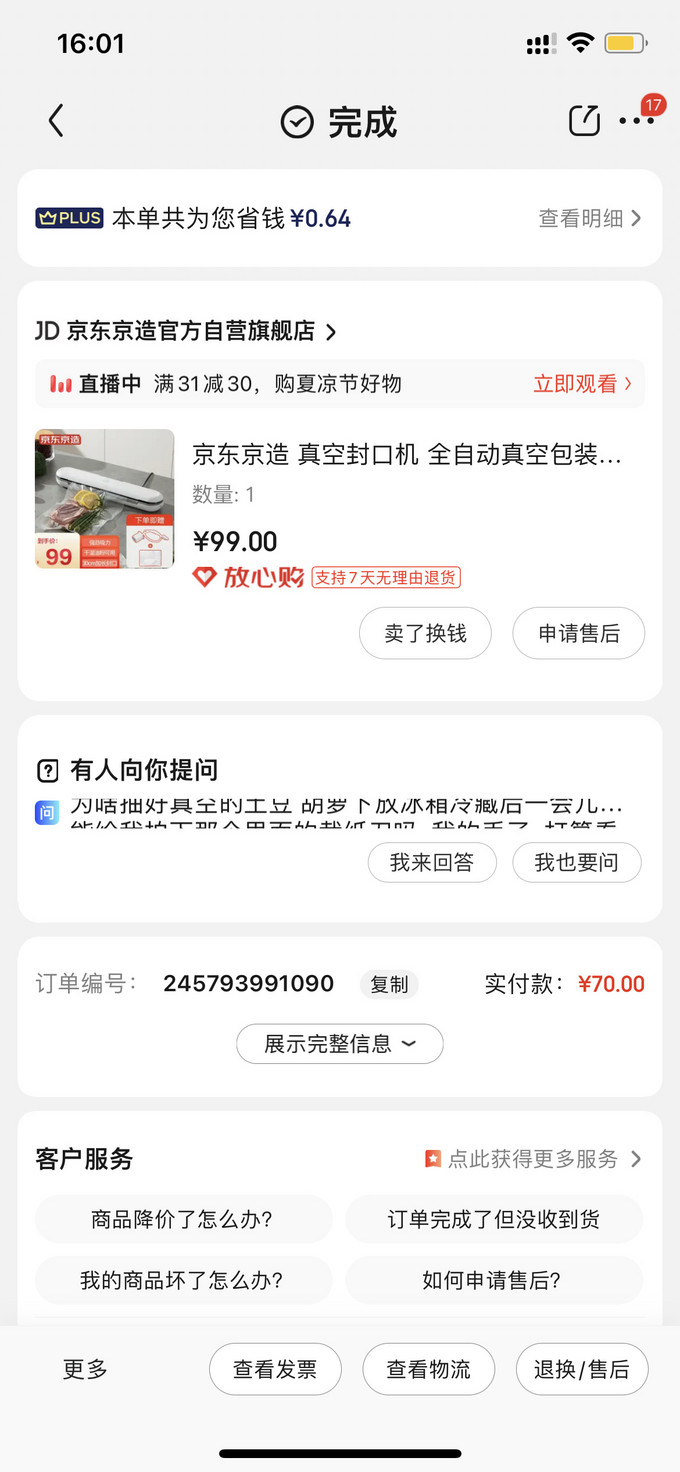Share this order via share icon
The width and height of the screenshot is (680, 1472).
click(x=584, y=121)
